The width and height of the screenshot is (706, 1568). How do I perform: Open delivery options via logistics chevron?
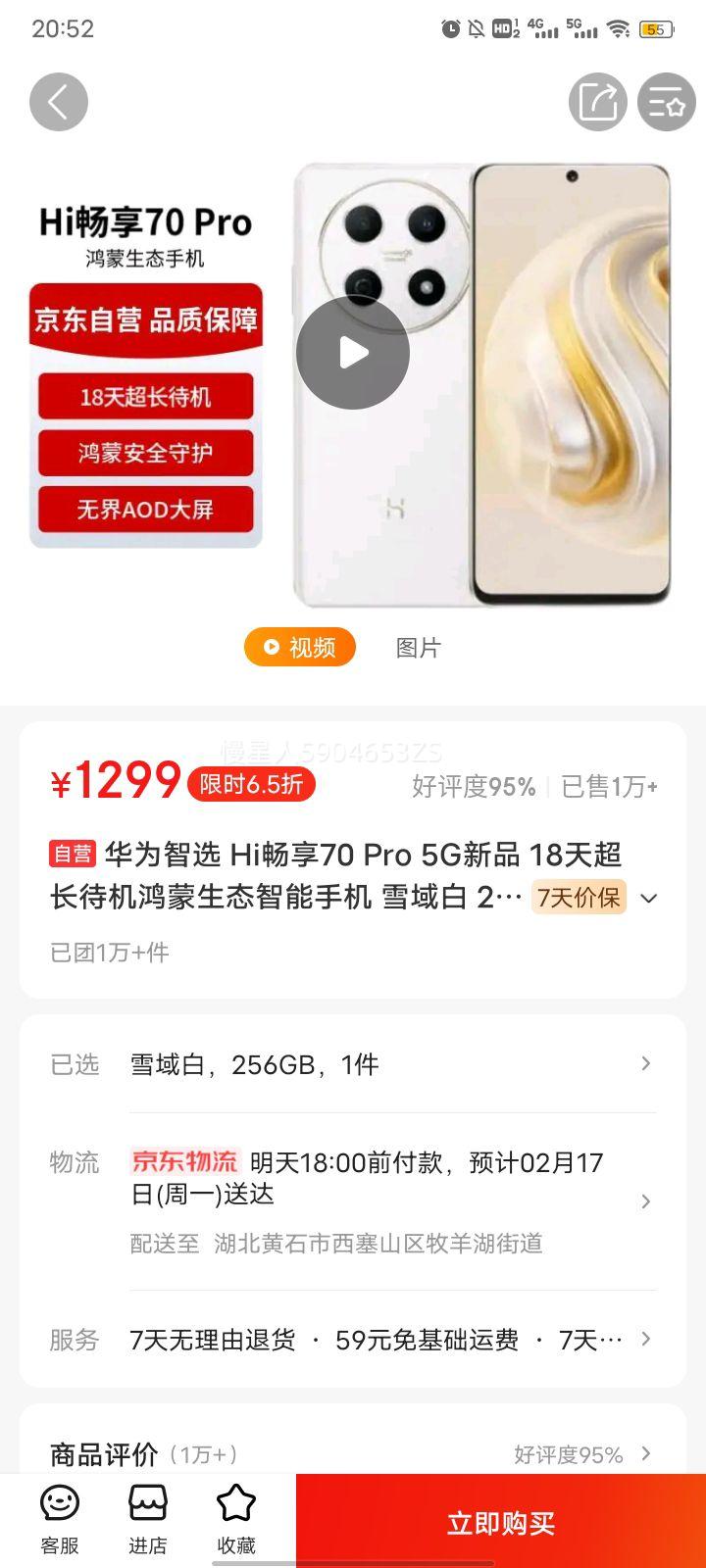[644, 1200]
